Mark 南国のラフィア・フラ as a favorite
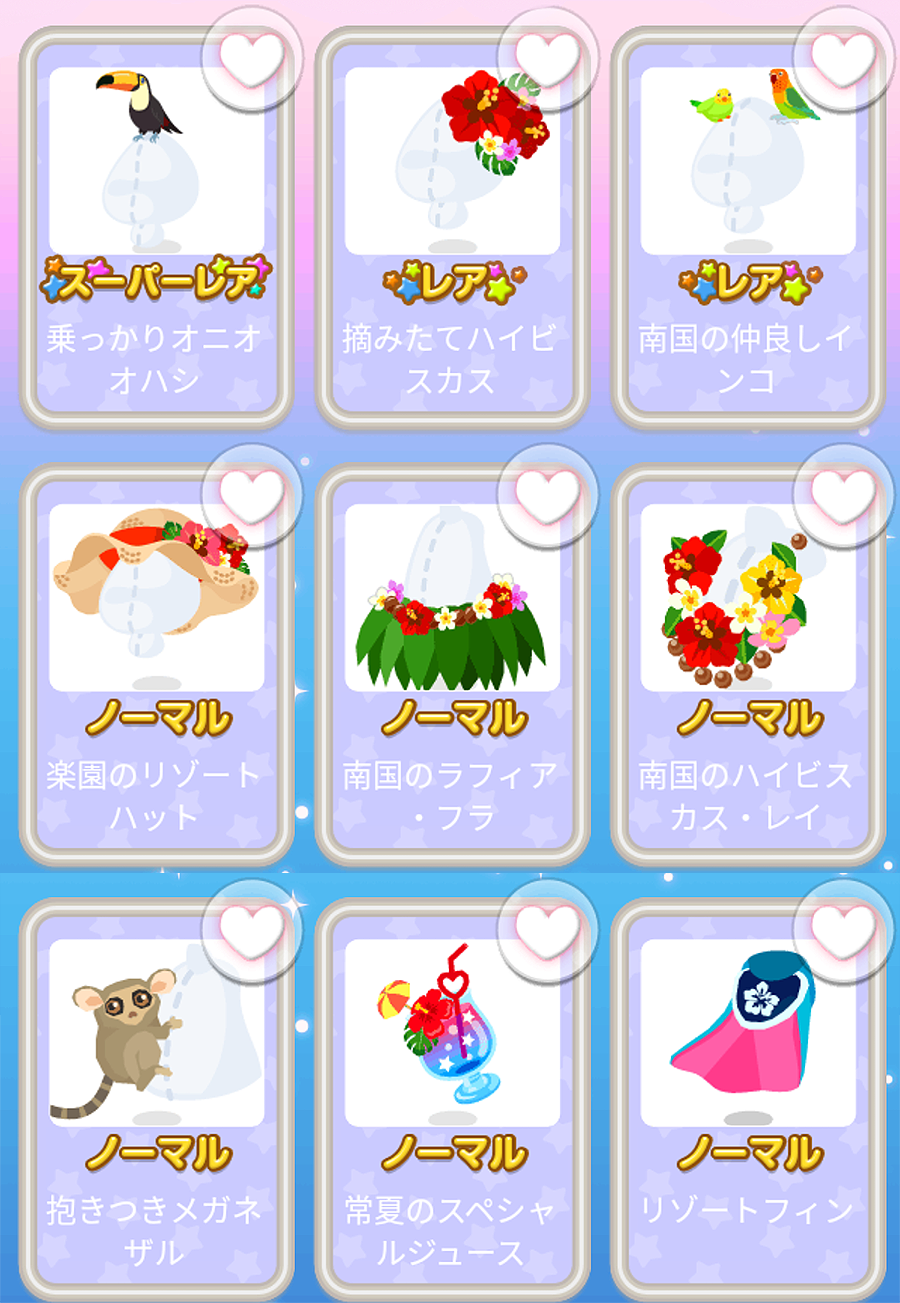The width and height of the screenshot is (900, 1303). [x=548, y=494]
